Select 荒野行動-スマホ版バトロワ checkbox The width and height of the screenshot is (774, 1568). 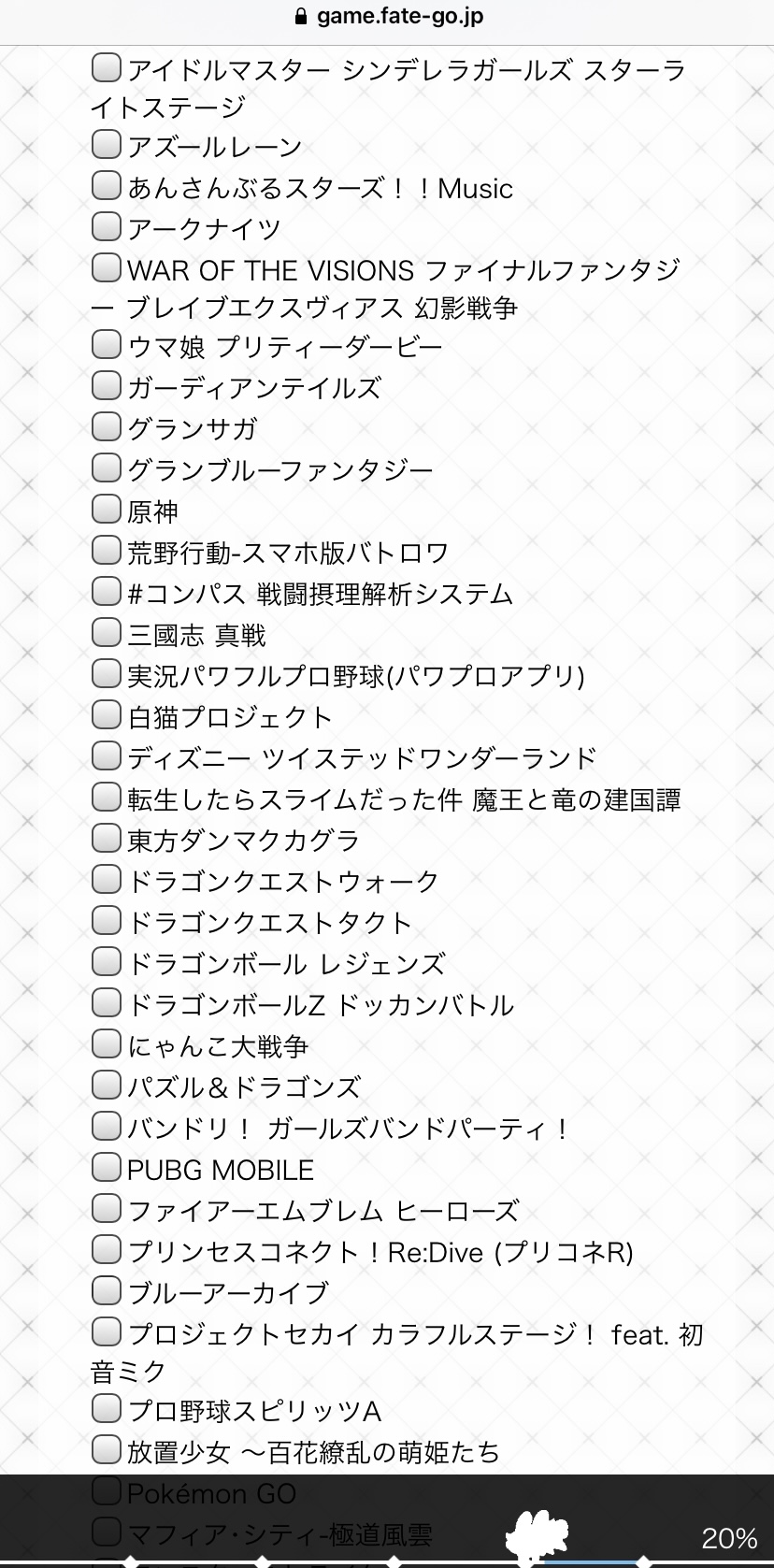(x=107, y=550)
